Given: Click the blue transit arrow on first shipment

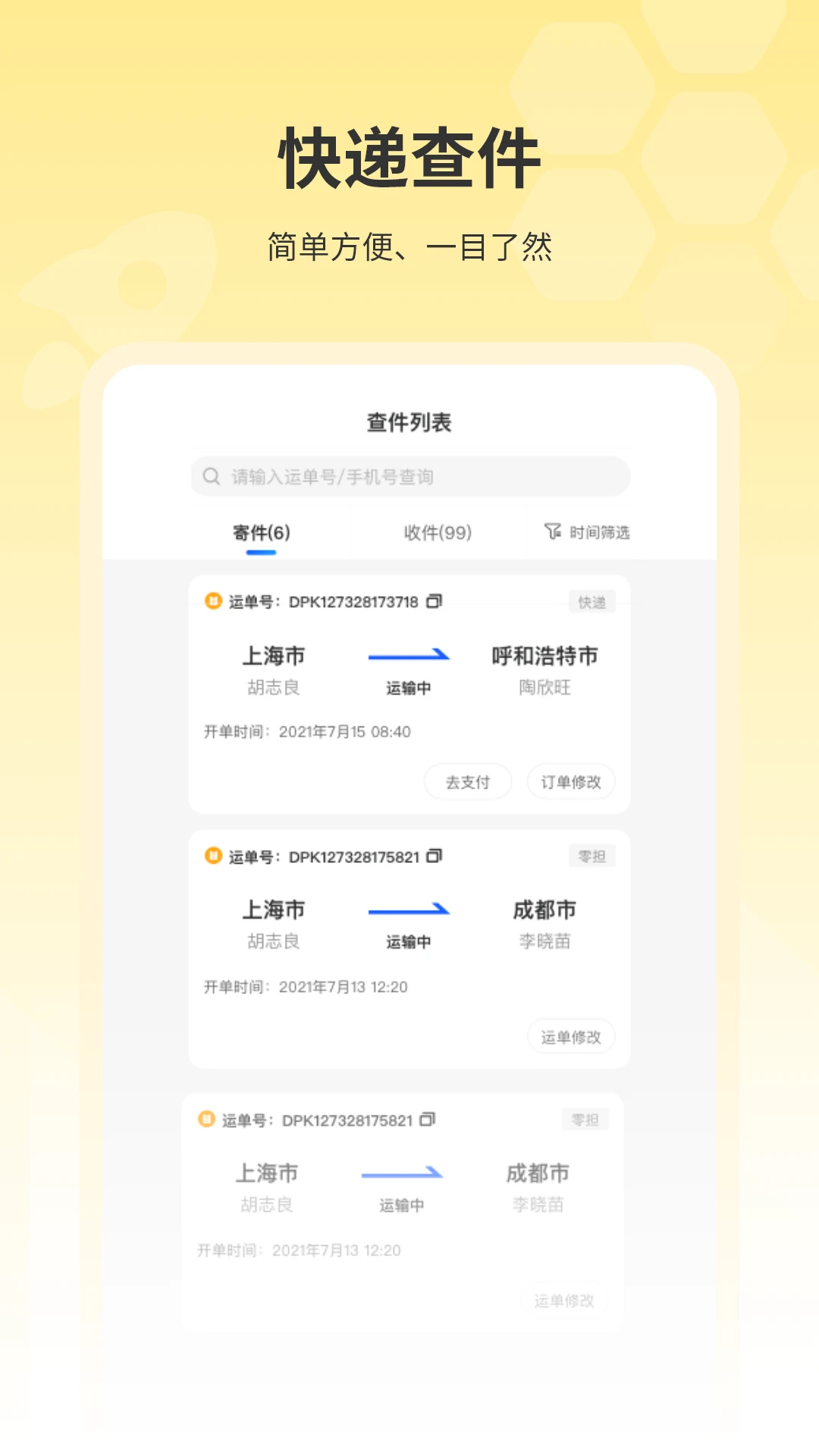Looking at the screenshot, I should pos(407,653).
